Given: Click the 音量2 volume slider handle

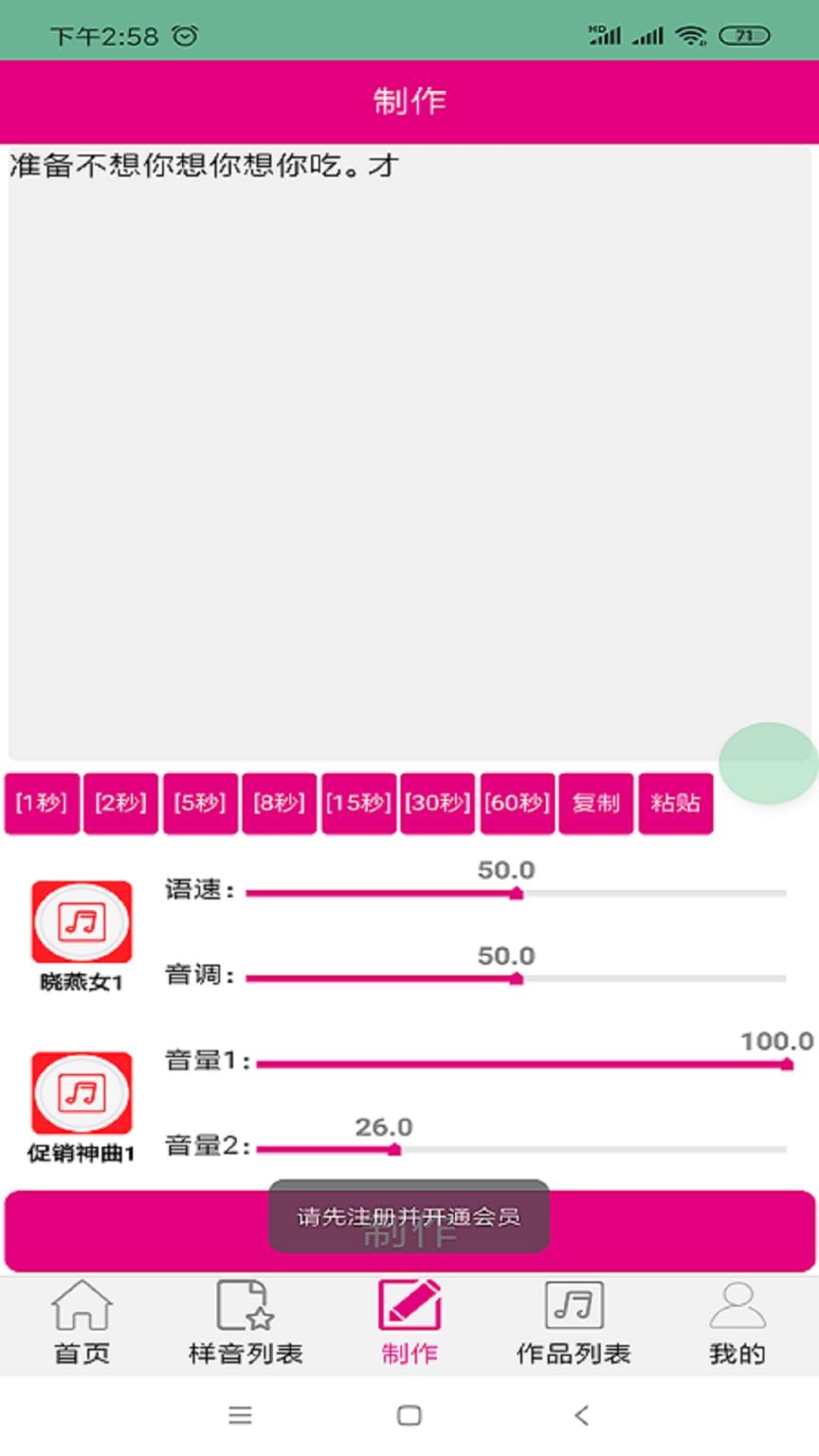Looking at the screenshot, I should pyautogui.click(x=395, y=1150).
